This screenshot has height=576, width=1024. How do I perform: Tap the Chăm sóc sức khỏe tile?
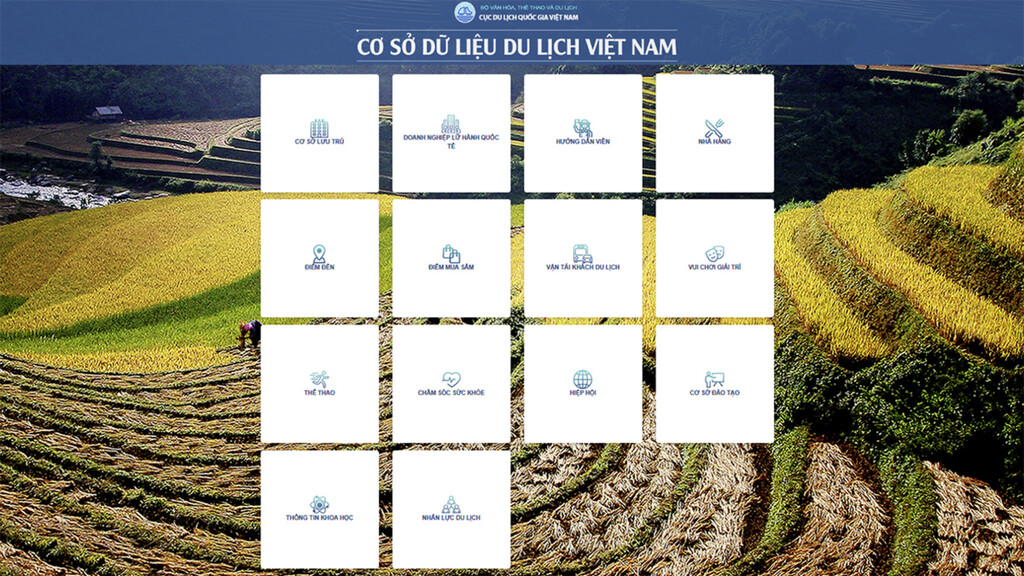(451, 384)
